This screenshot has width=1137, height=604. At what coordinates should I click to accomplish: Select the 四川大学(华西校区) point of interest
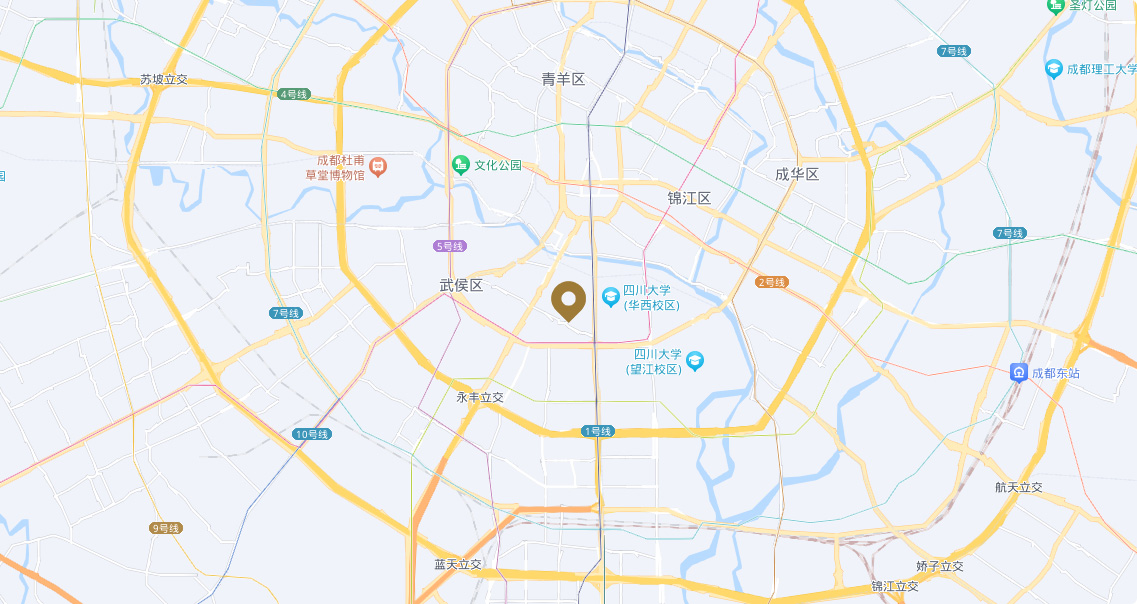(610, 297)
